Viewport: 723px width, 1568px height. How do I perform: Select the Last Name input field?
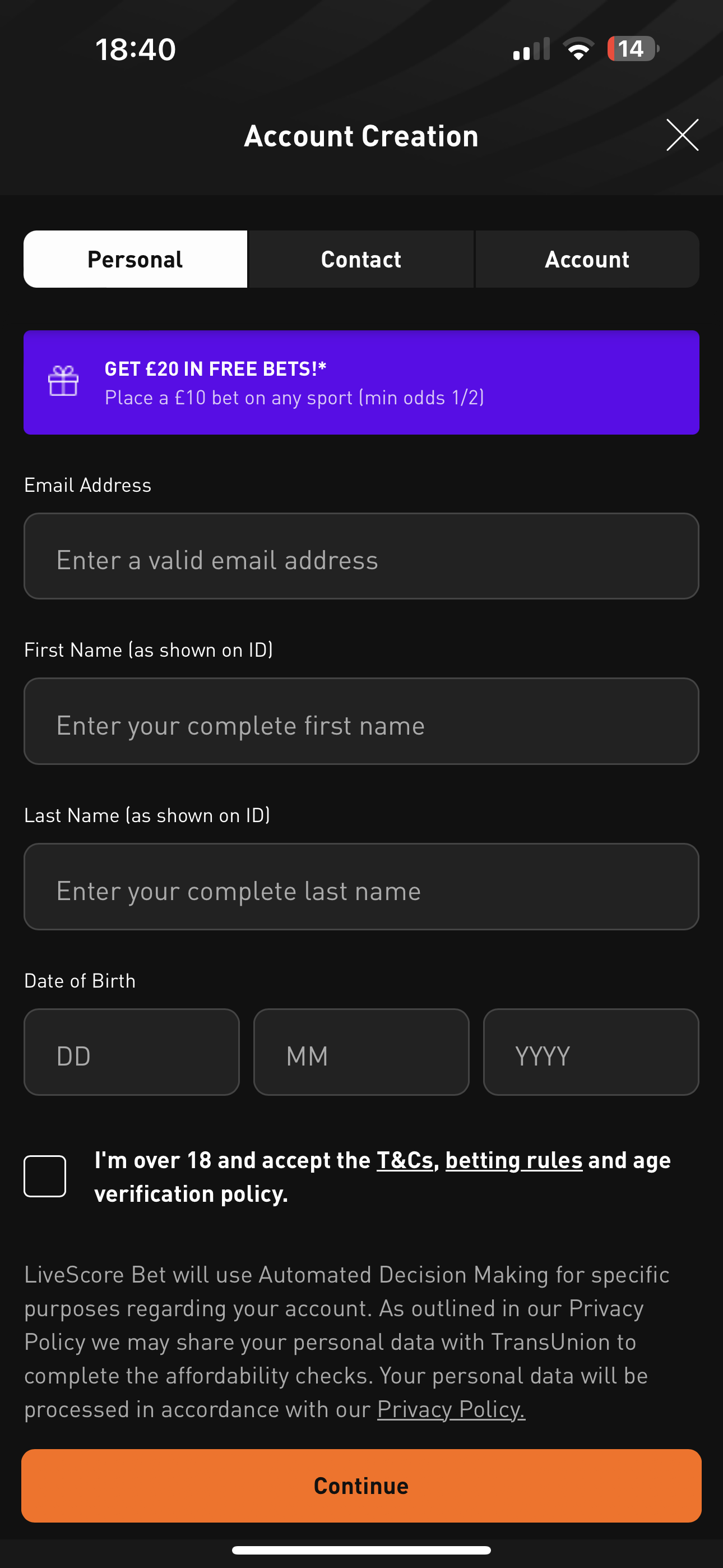pyautogui.click(x=361, y=887)
